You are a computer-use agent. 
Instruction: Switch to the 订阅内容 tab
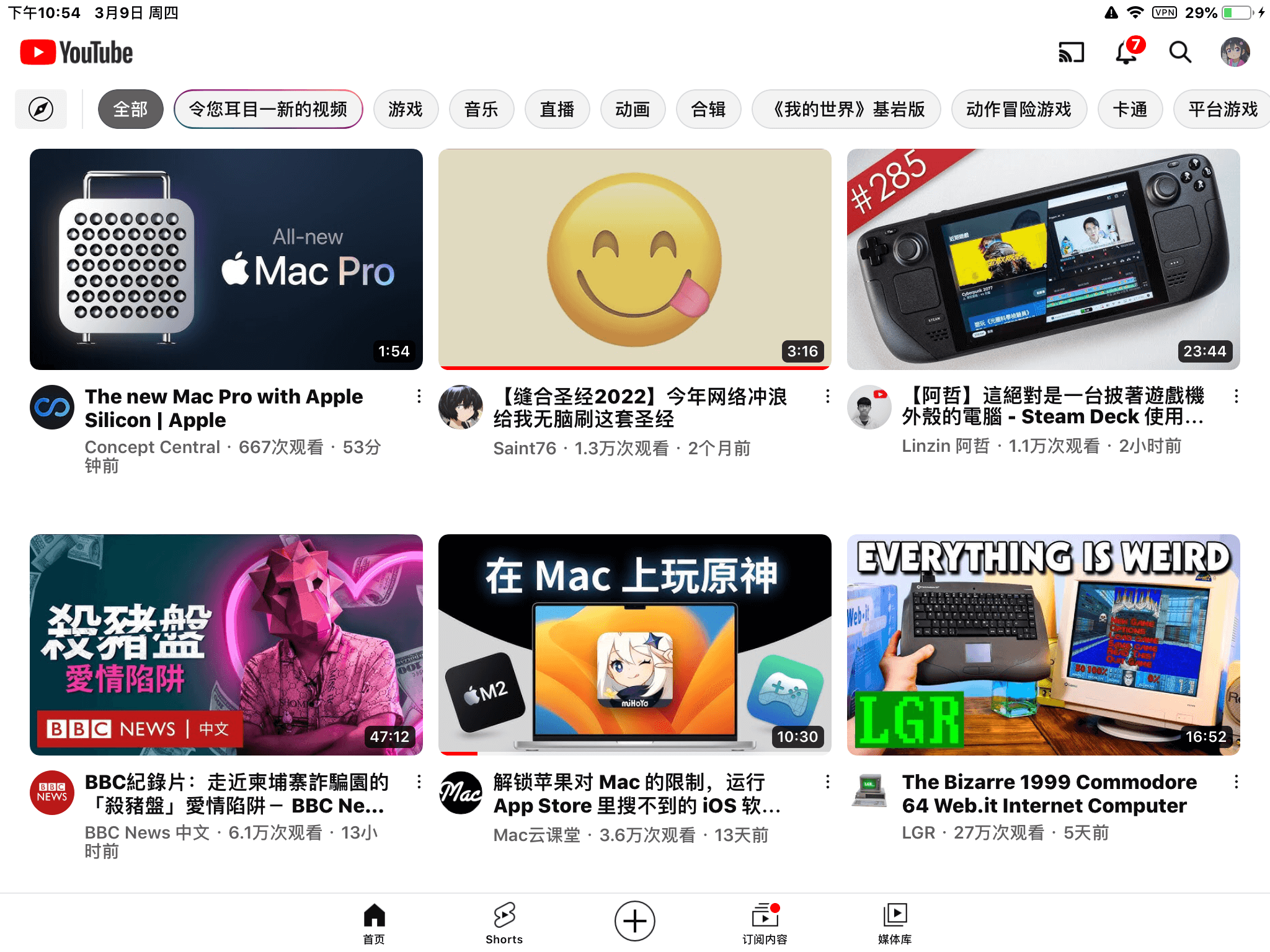(x=765, y=923)
